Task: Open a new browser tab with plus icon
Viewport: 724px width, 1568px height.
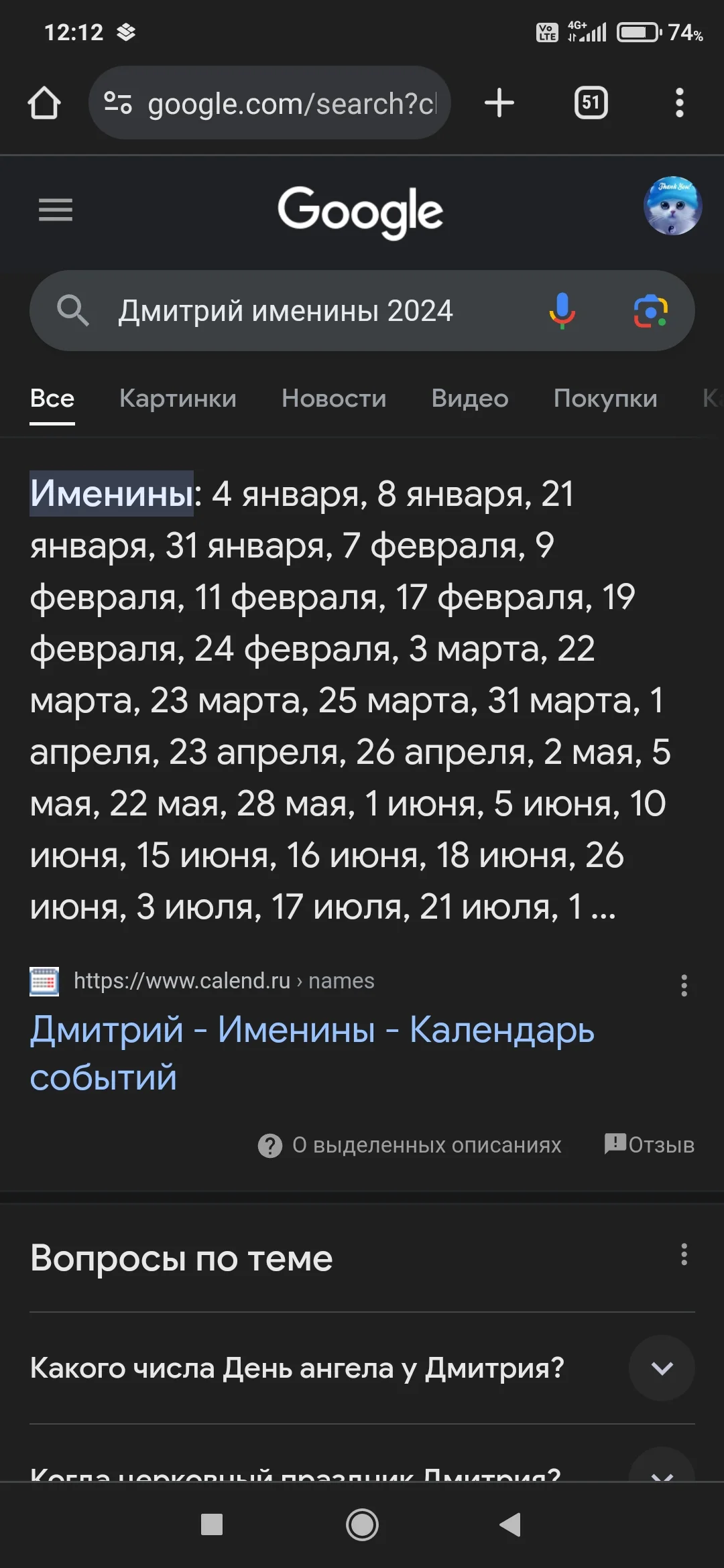Action: click(499, 103)
